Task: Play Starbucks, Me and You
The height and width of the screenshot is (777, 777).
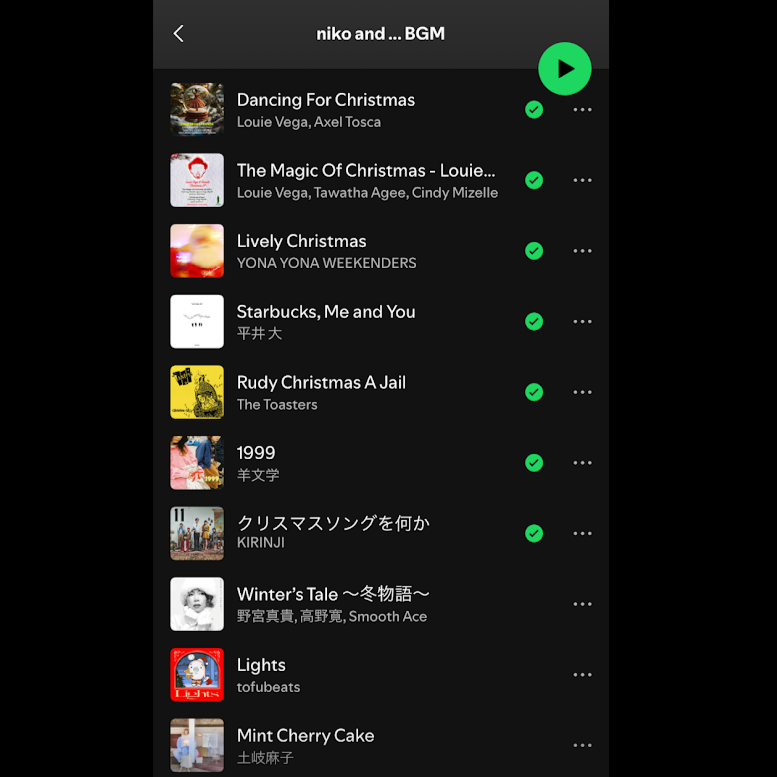Action: tap(326, 321)
